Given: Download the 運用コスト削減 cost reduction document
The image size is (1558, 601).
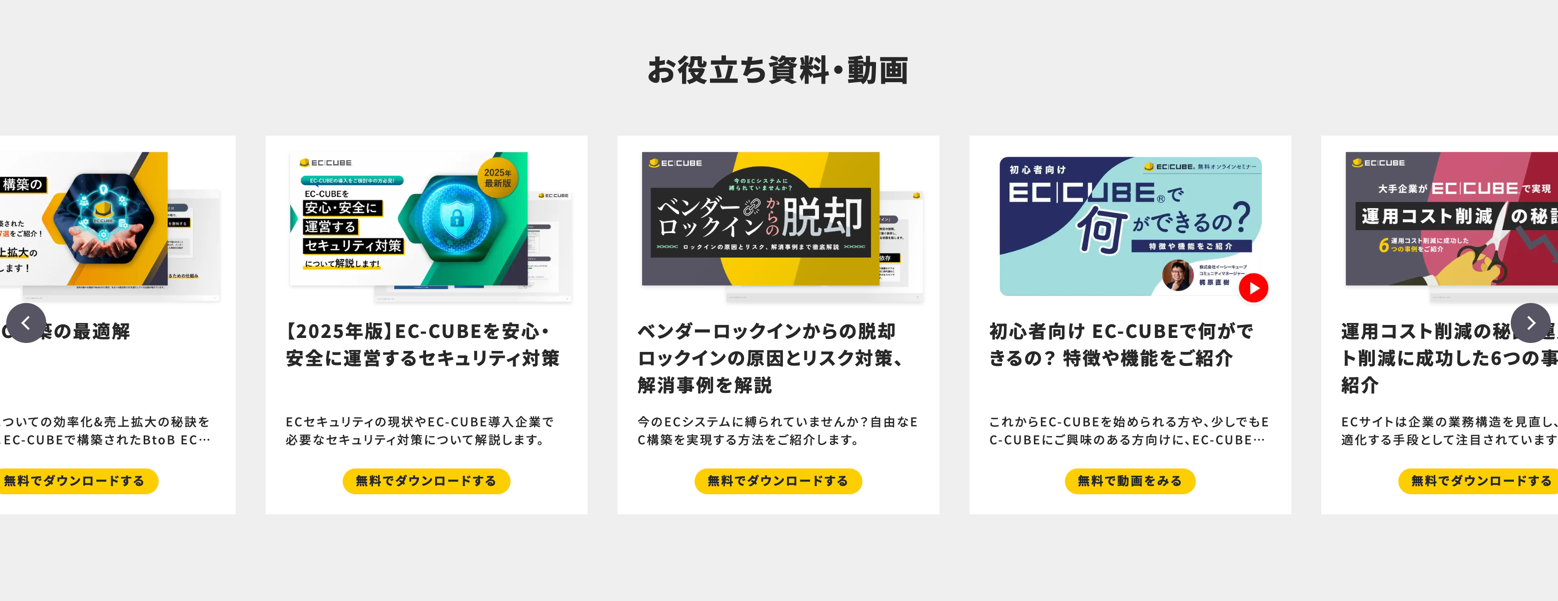Looking at the screenshot, I should coord(1478,481).
